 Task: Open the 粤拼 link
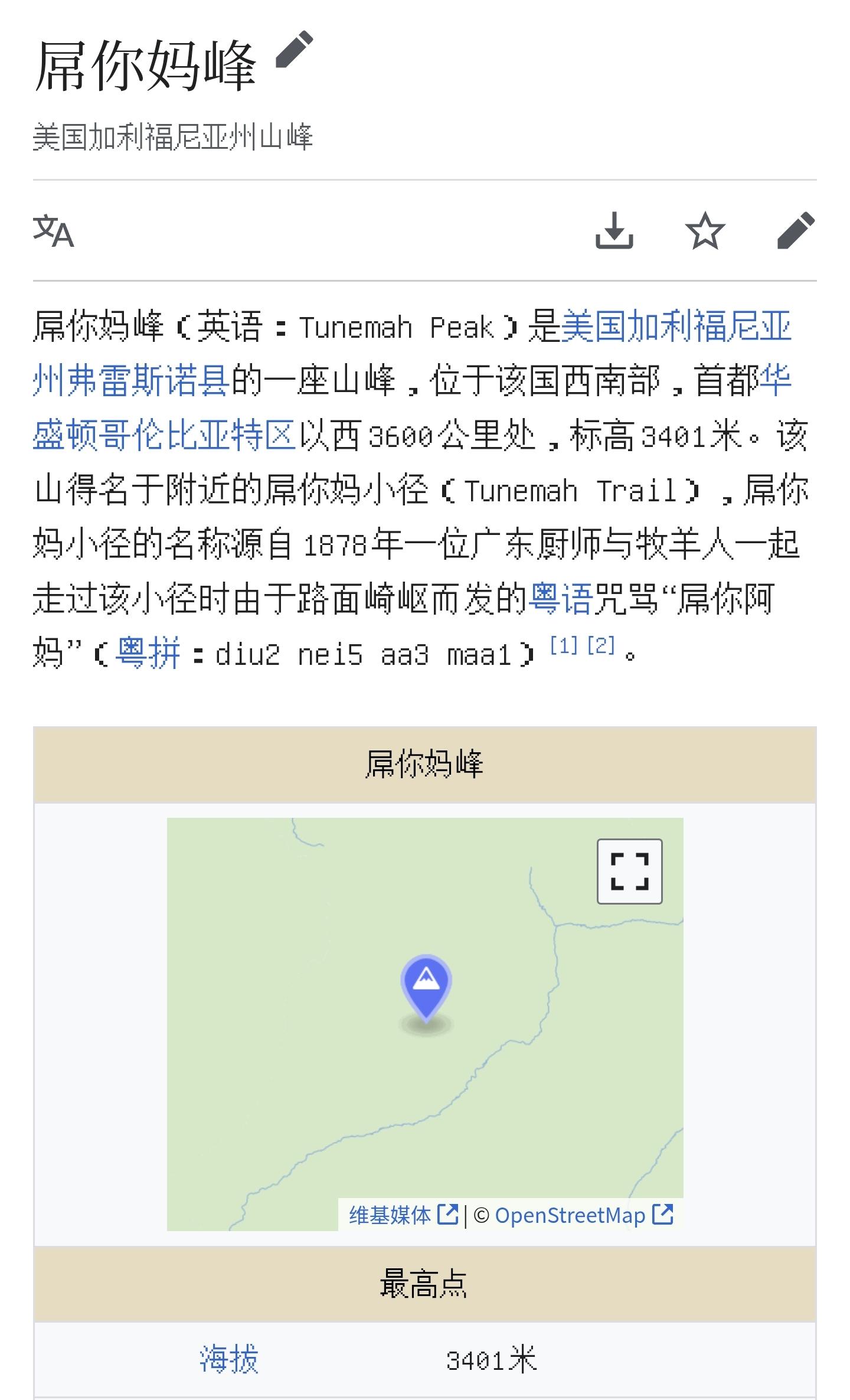tap(148, 653)
